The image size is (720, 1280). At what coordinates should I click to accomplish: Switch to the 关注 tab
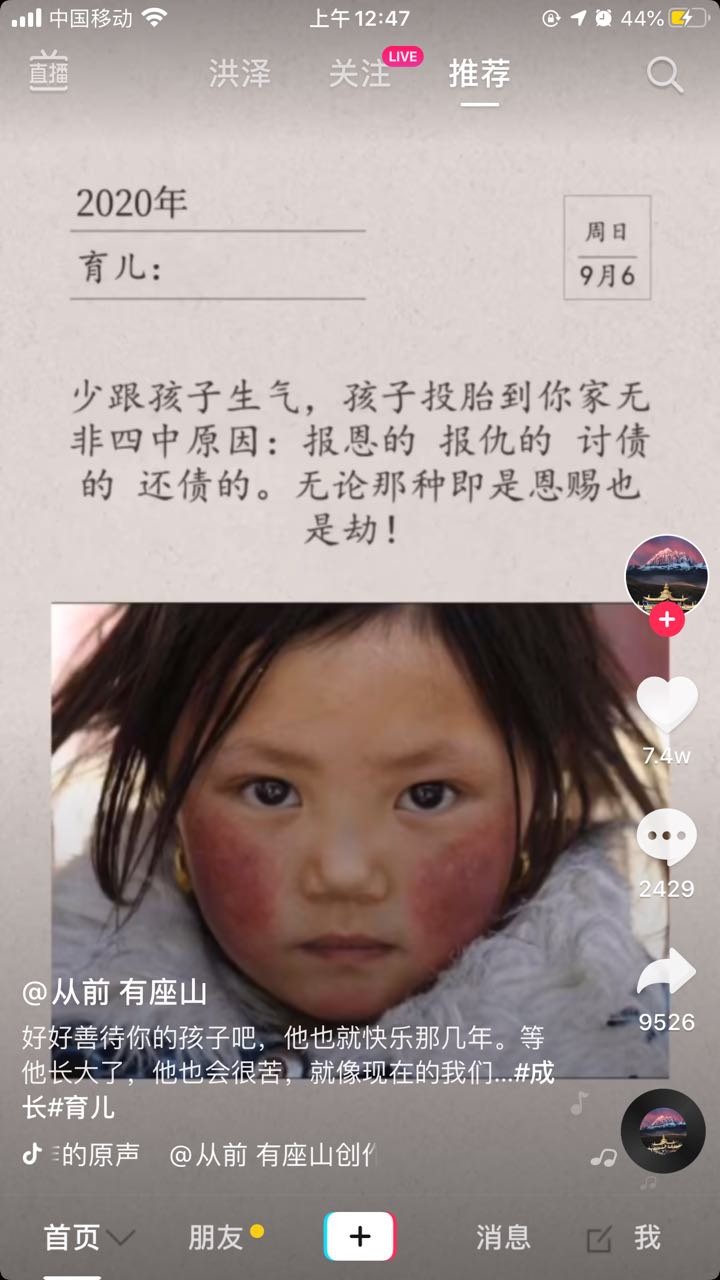pos(360,73)
